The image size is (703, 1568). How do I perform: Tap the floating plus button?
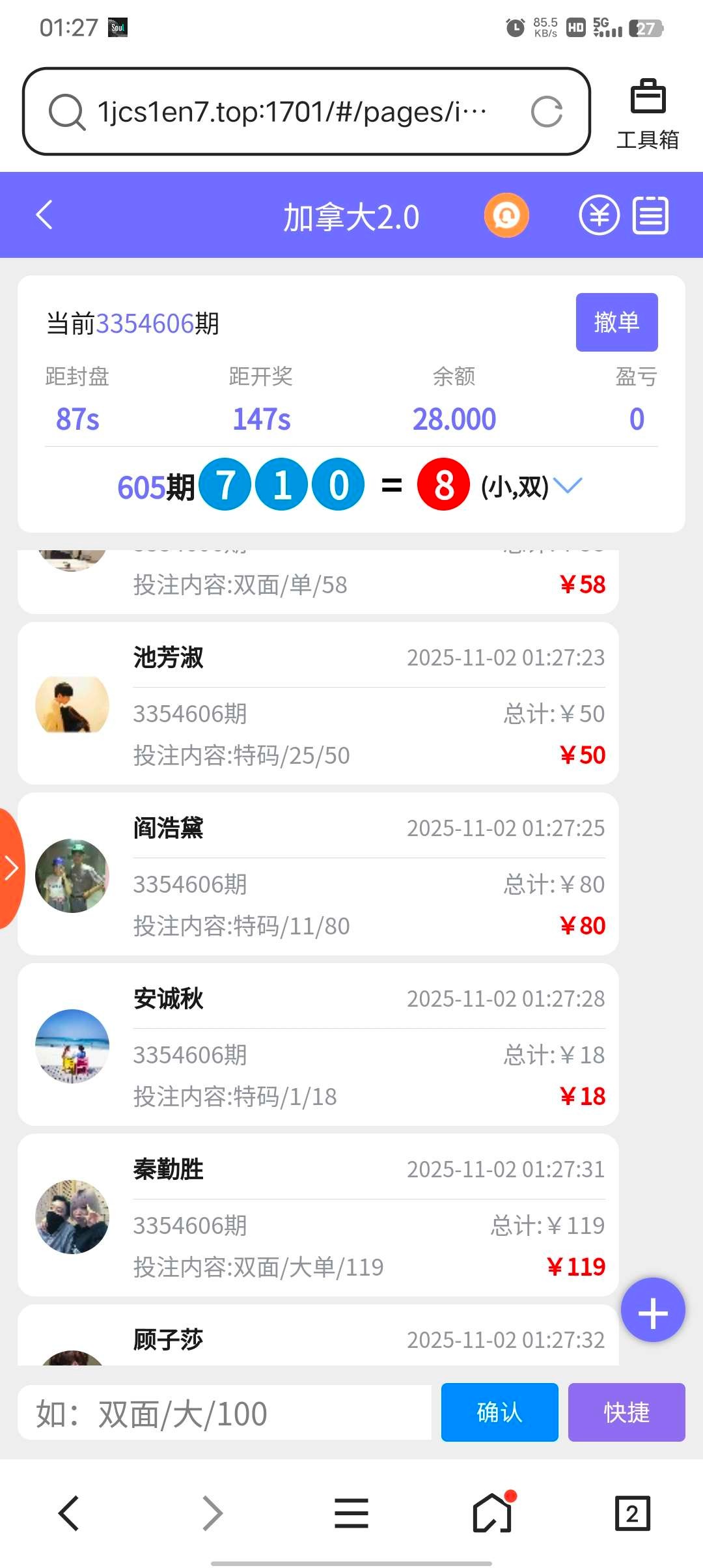click(653, 1310)
